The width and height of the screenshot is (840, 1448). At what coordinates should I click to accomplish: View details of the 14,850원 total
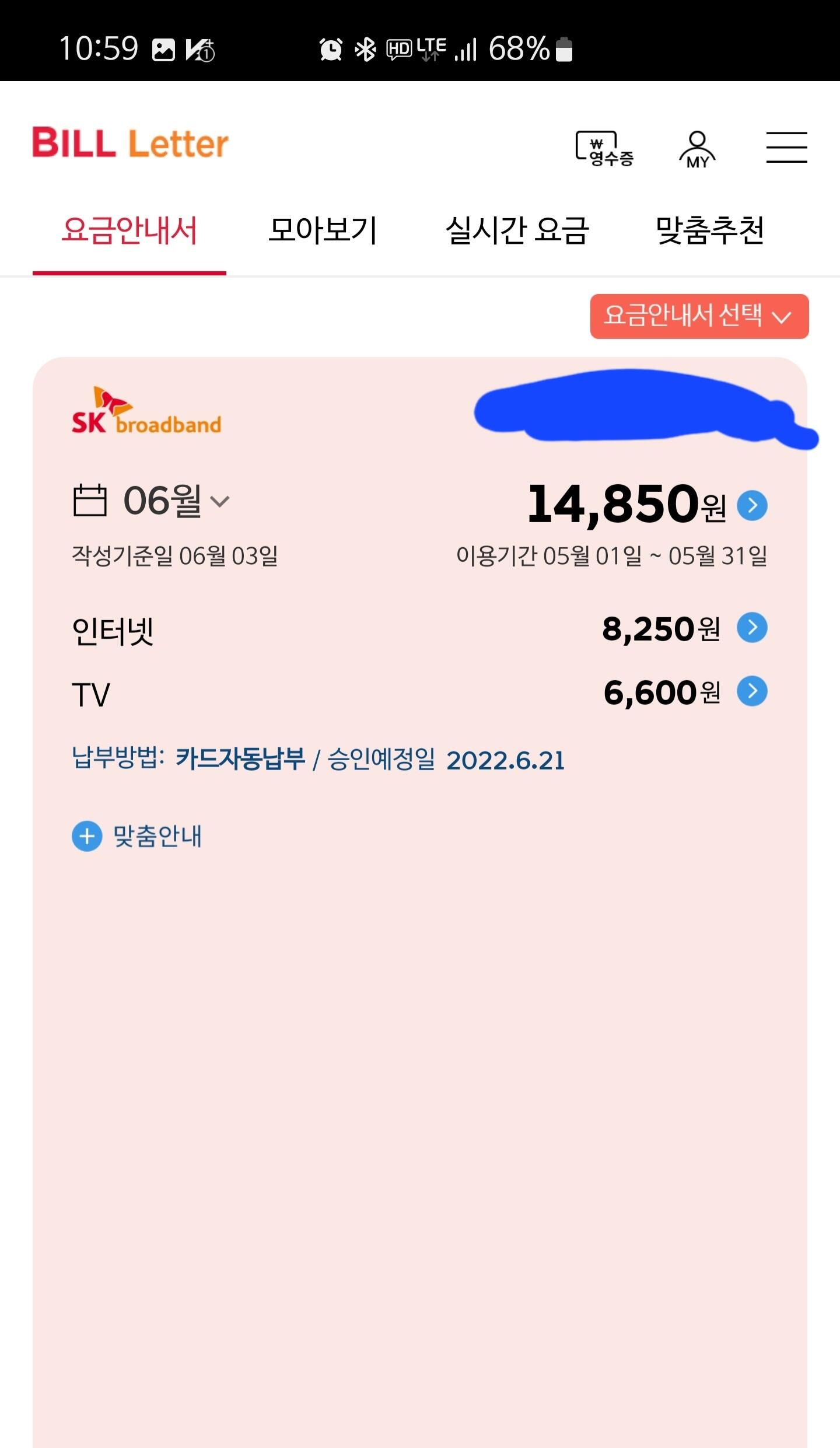752,505
